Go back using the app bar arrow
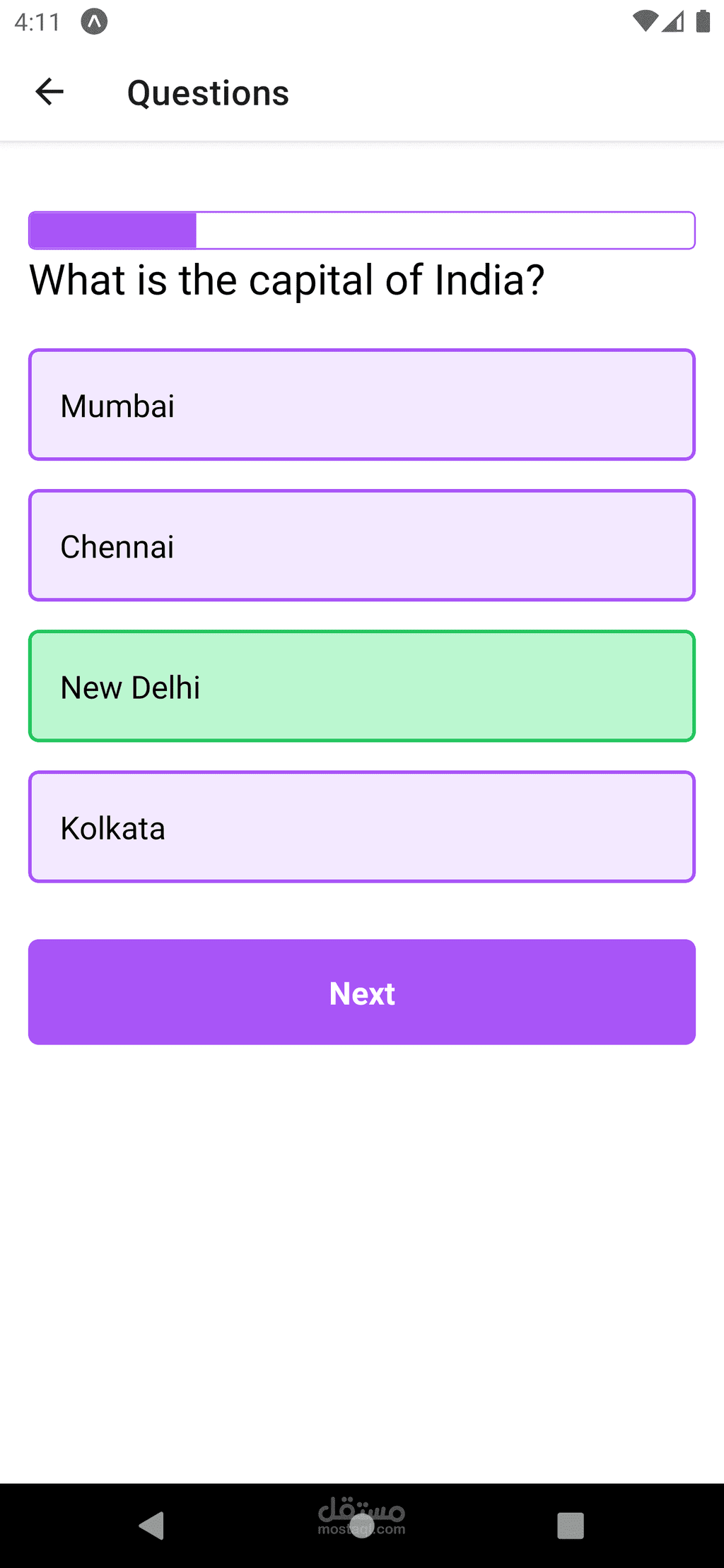 (x=49, y=92)
